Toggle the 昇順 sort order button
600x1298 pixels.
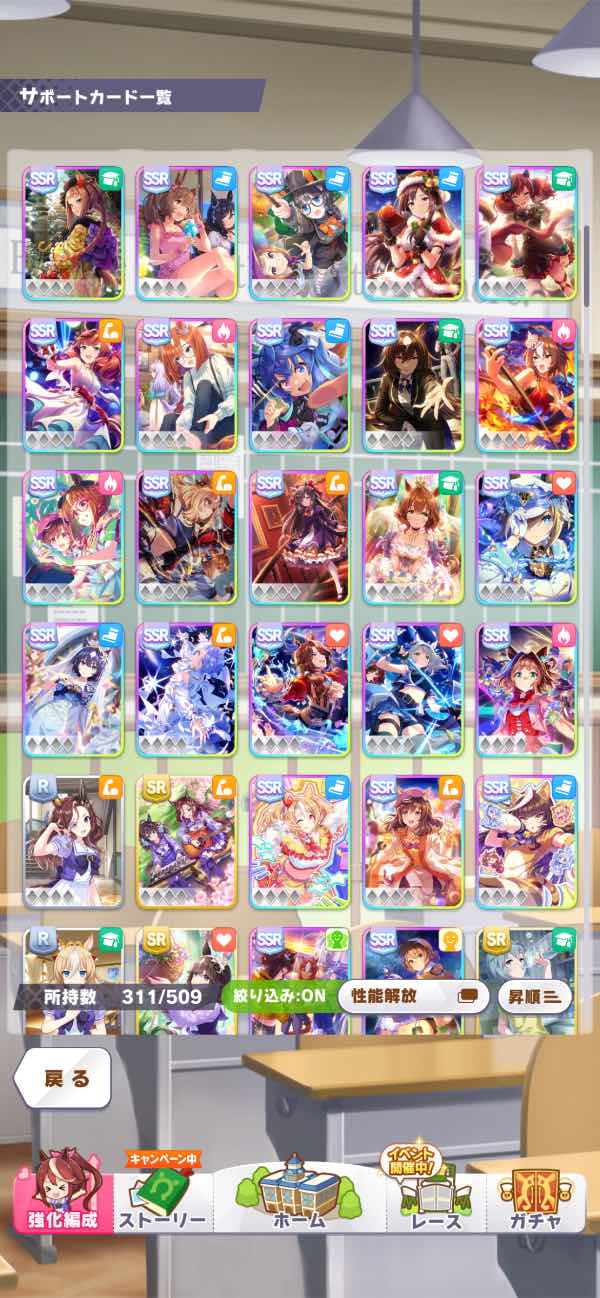point(535,996)
